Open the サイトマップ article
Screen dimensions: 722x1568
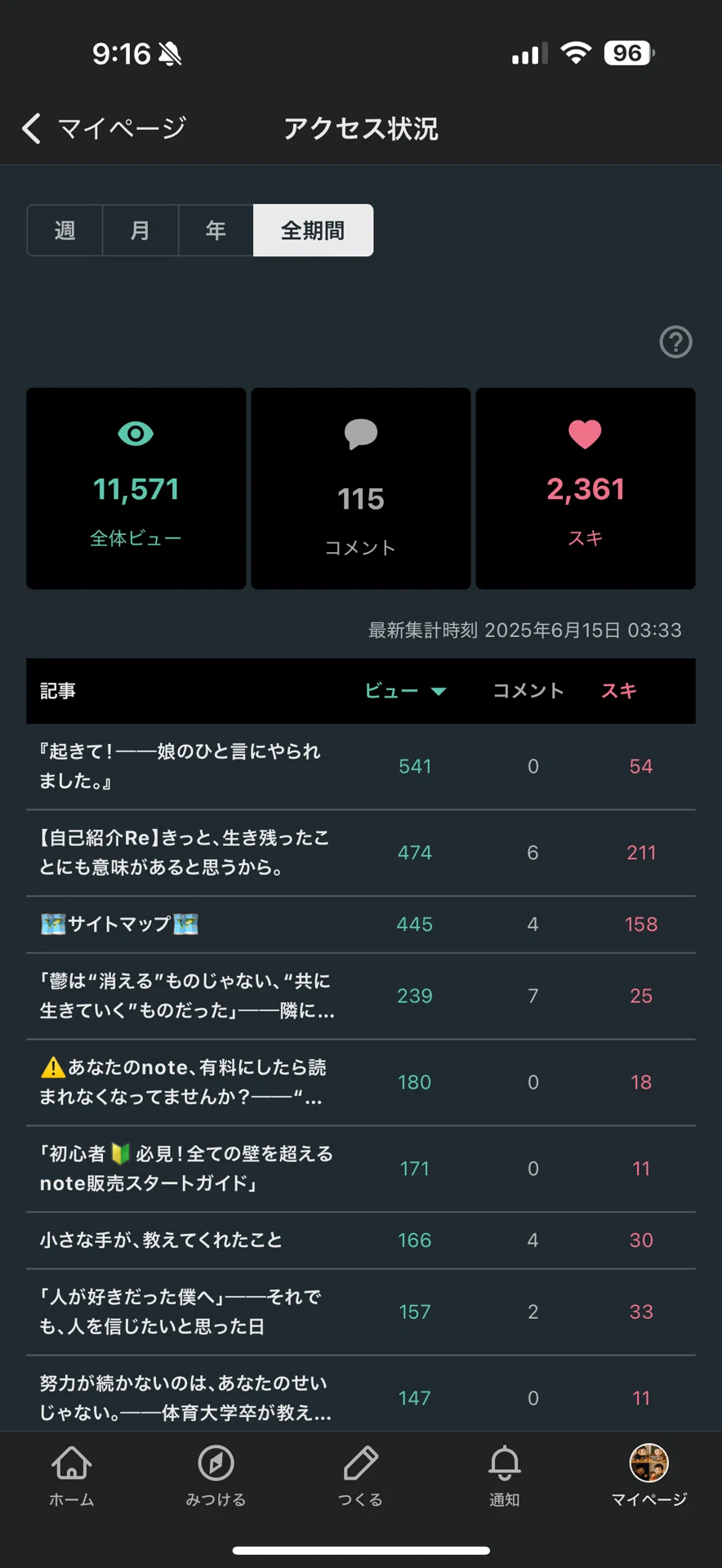(x=361, y=924)
